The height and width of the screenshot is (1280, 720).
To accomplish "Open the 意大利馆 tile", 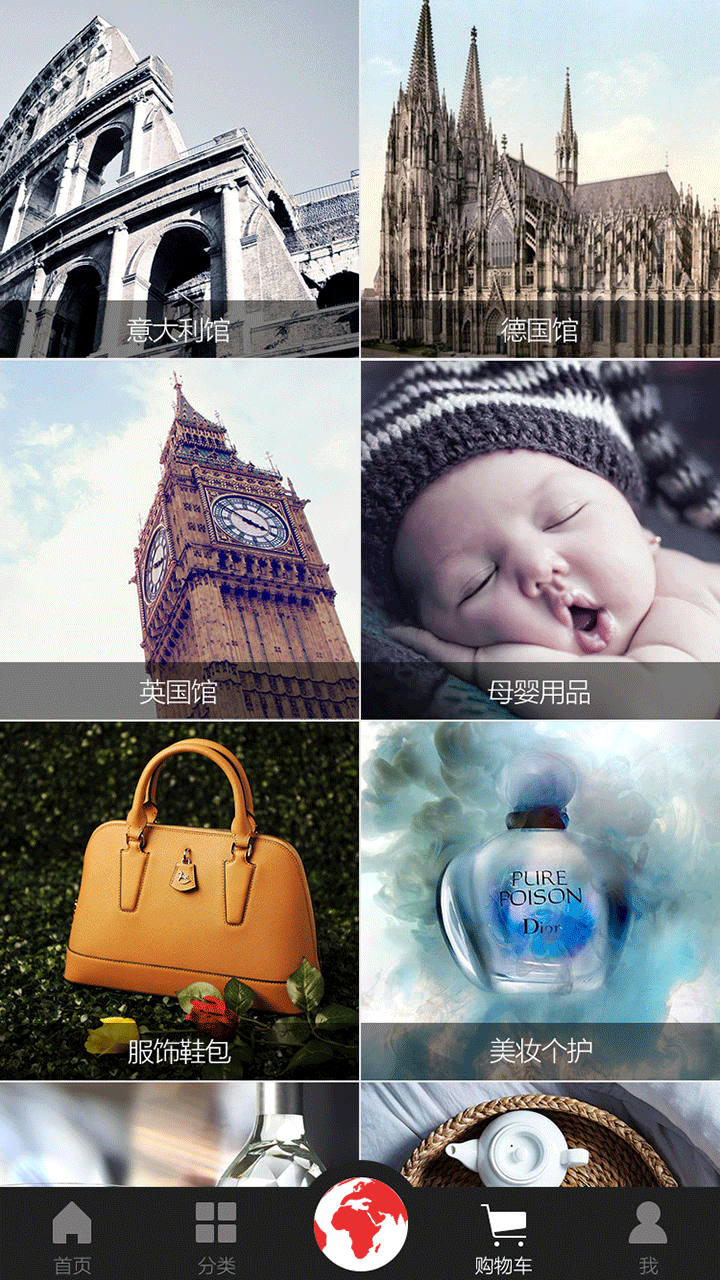I will [179, 180].
